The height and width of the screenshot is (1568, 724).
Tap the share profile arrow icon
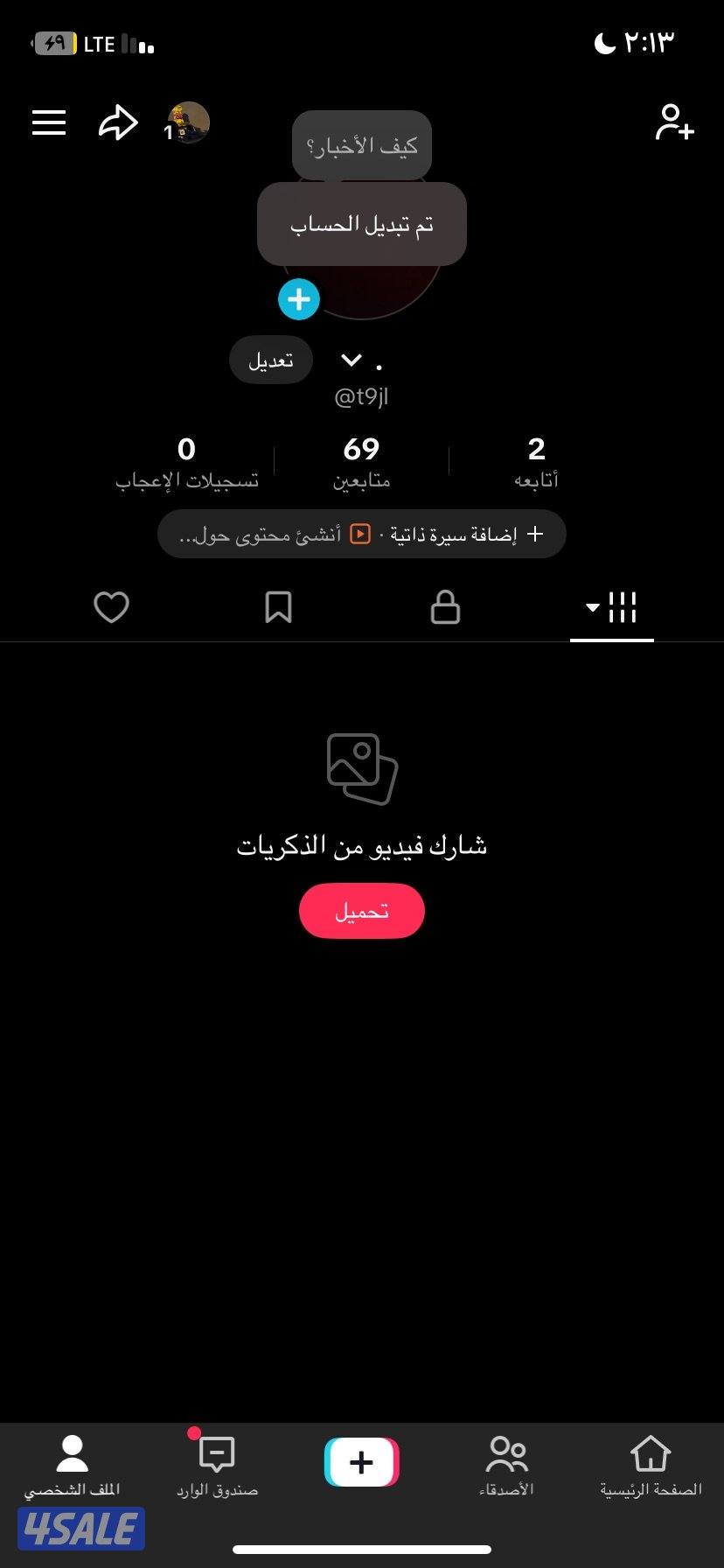(117, 122)
